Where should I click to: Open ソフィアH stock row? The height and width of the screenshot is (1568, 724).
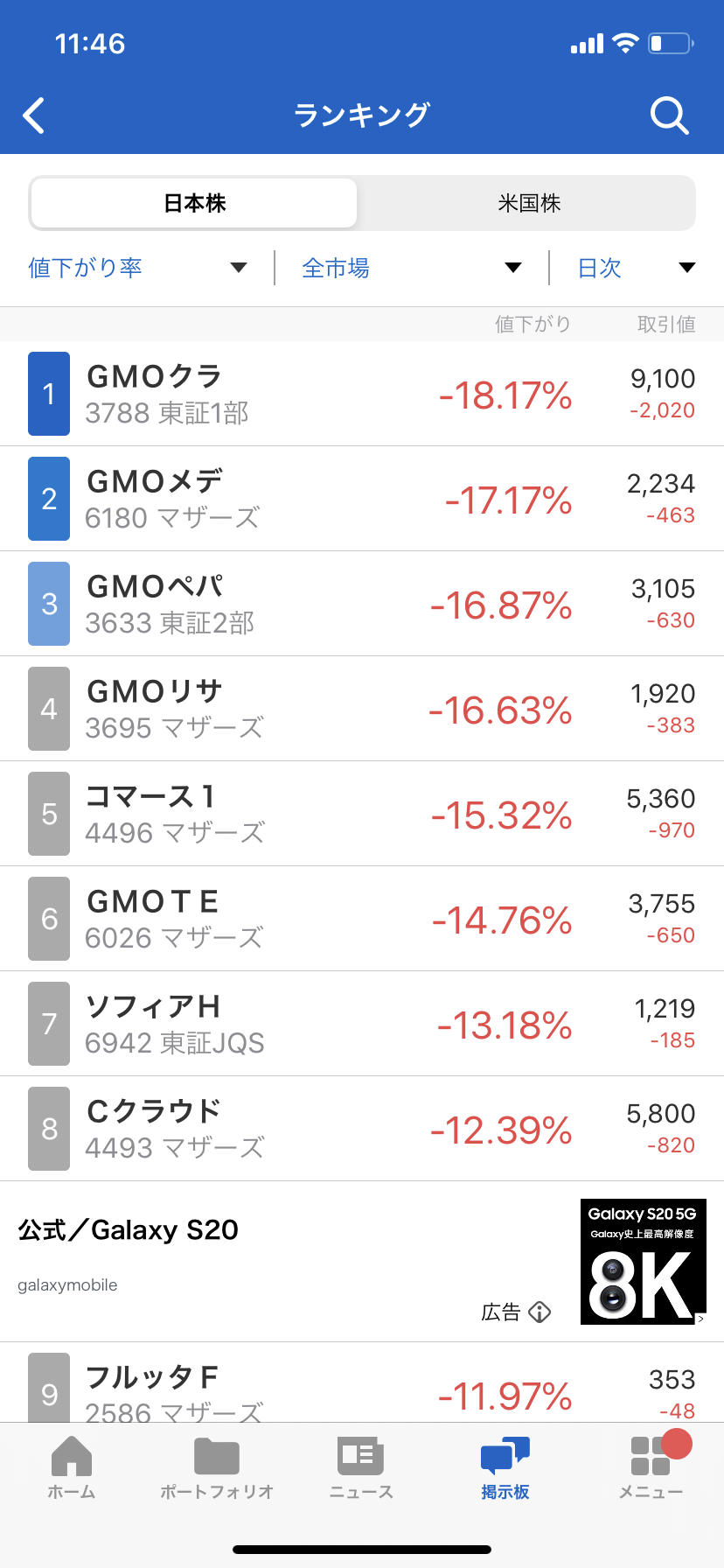(362, 1024)
